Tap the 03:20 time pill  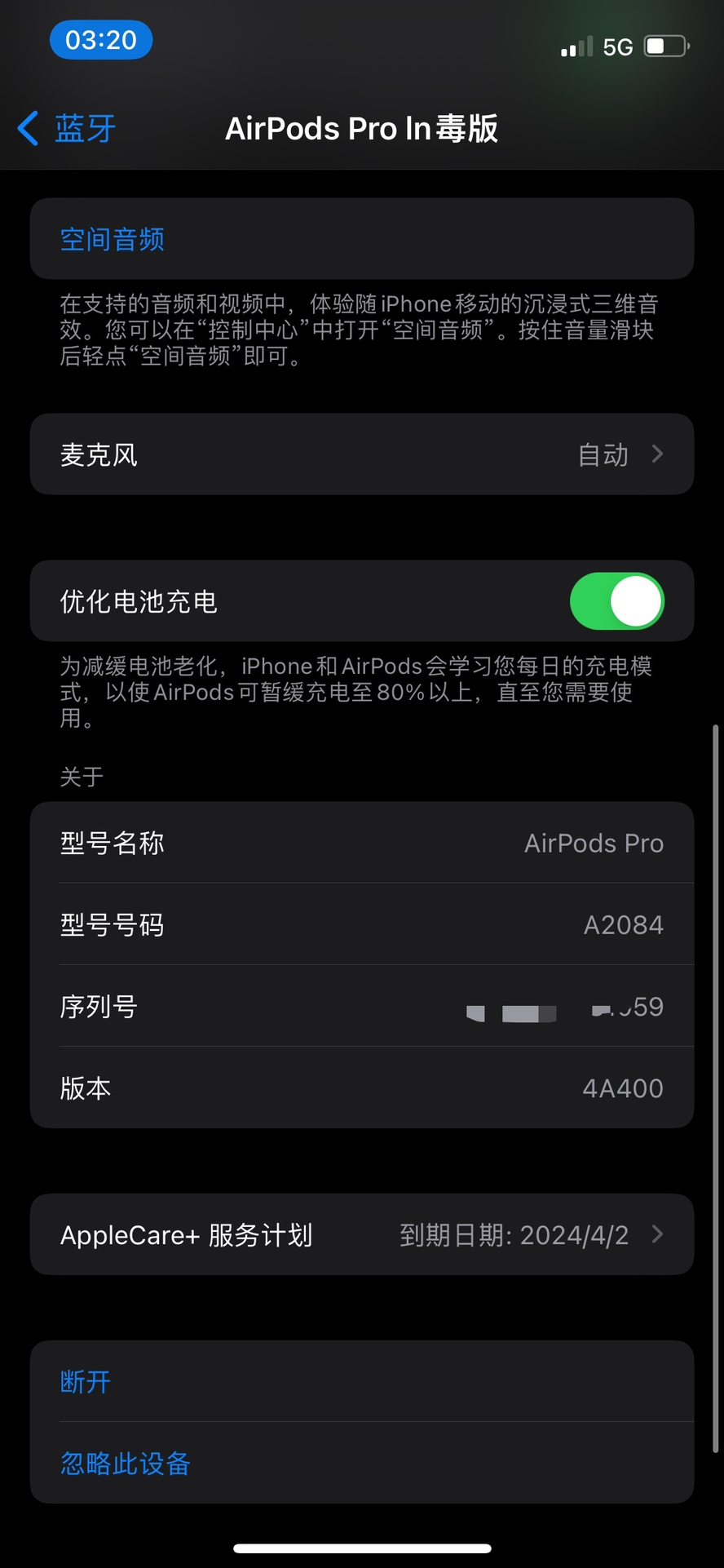coord(100,39)
